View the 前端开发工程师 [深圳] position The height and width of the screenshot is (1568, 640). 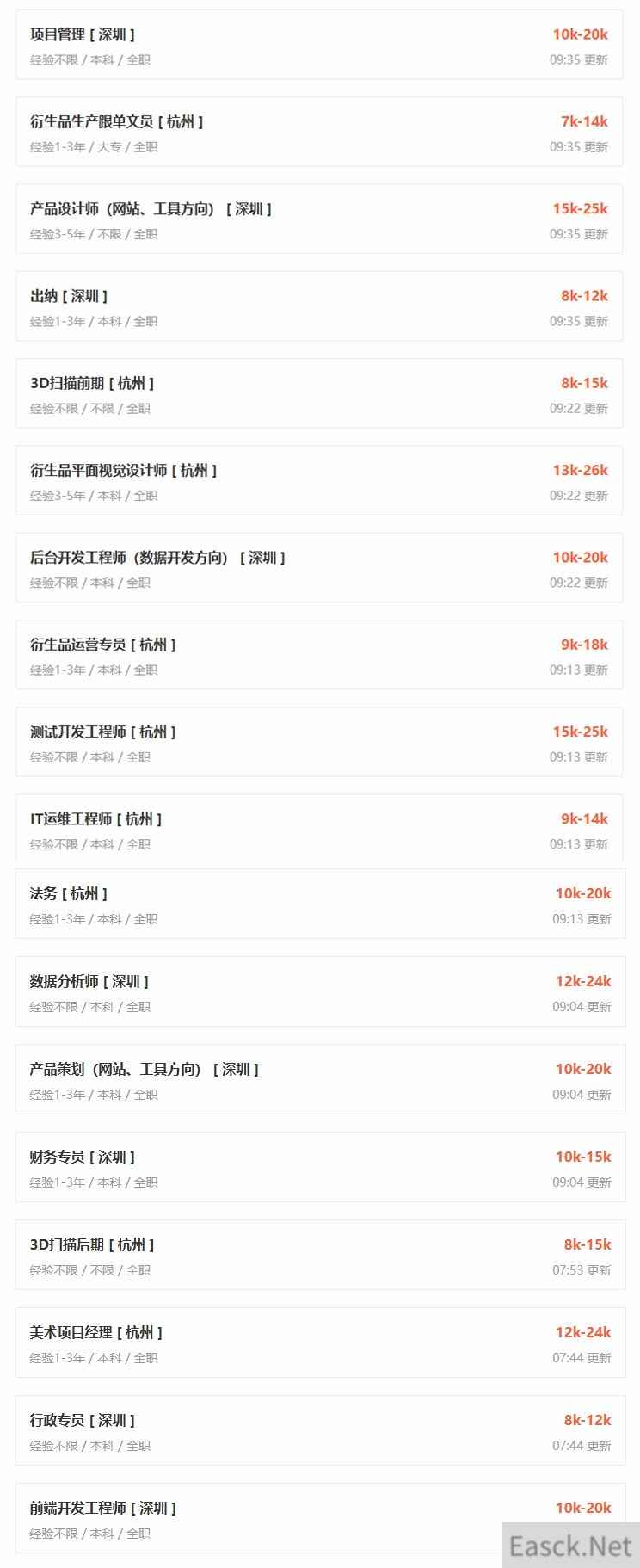102,1509
